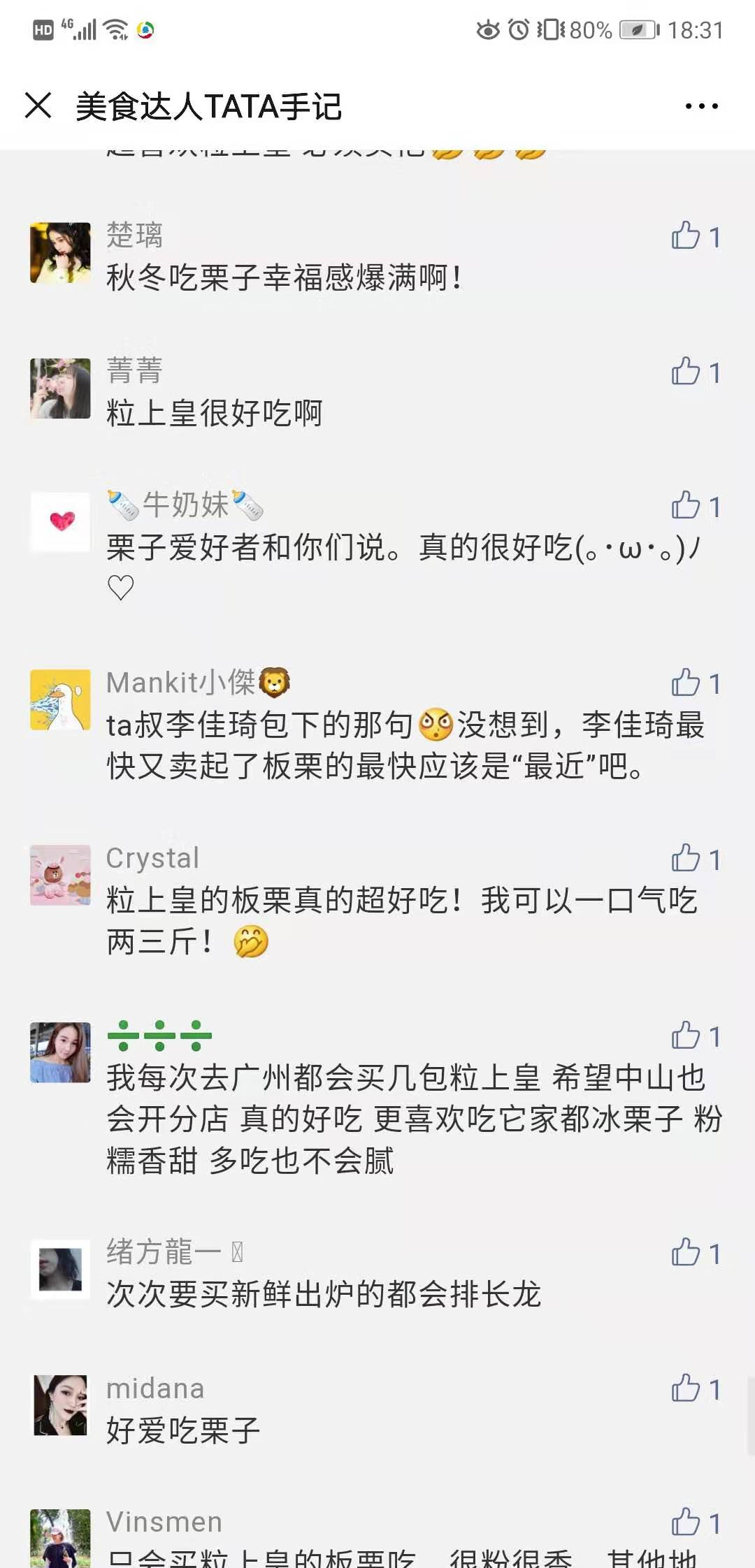This screenshot has width=755, height=1568.
Task: Like Mankit小傑's comment
Action: (x=686, y=683)
